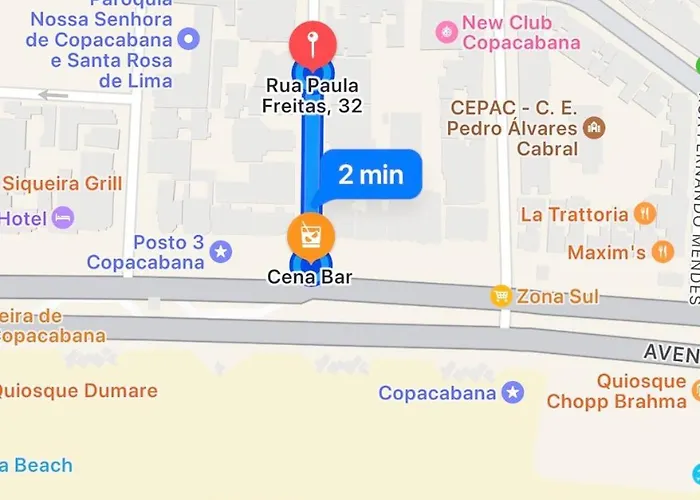Viewport: 700px width, 500px height.
Task: Tap the Paróquia Nossa Senhora de Copacabana marker
Action: pos(189,39)
